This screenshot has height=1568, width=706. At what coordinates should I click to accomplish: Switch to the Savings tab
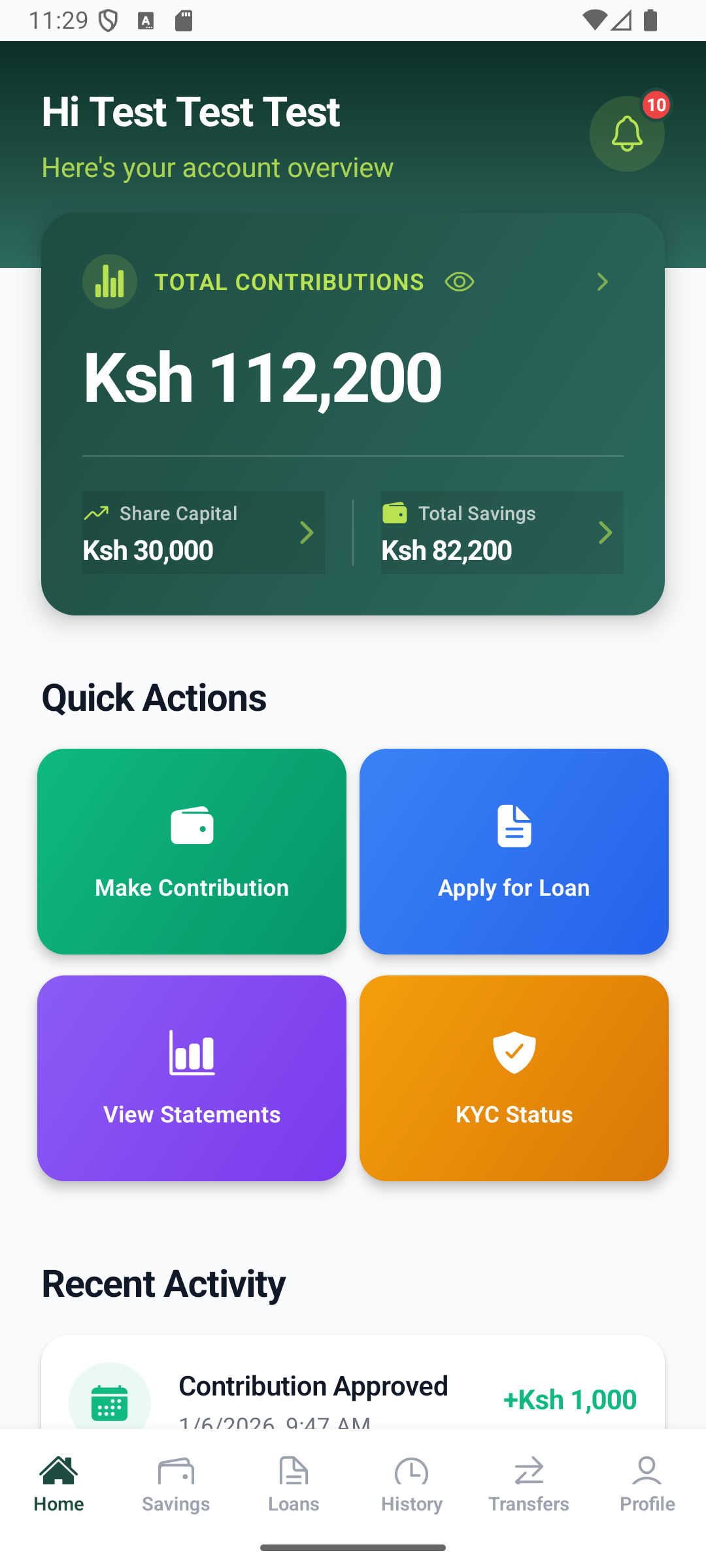(x=176, y=1484)
